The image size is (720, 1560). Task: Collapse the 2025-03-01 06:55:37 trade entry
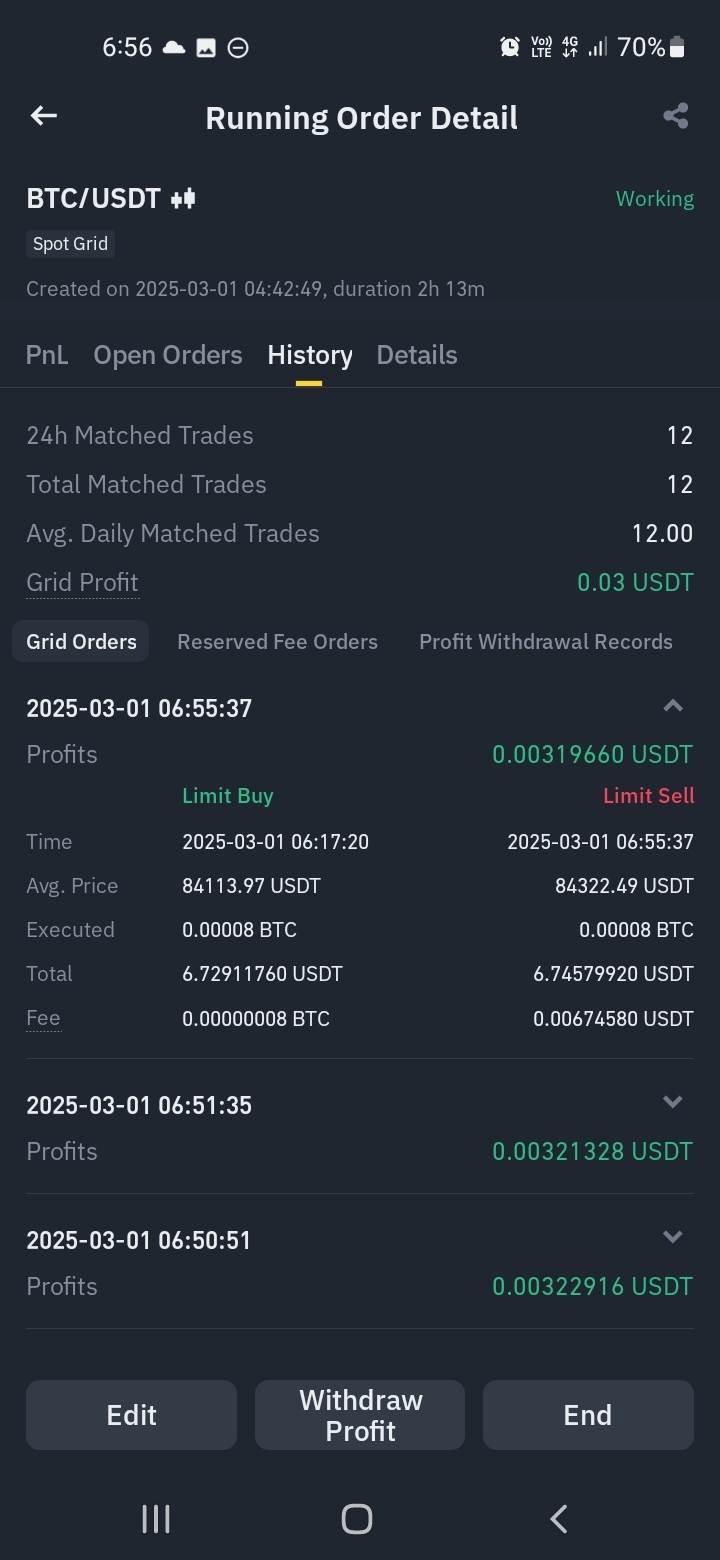click(672, 706)
